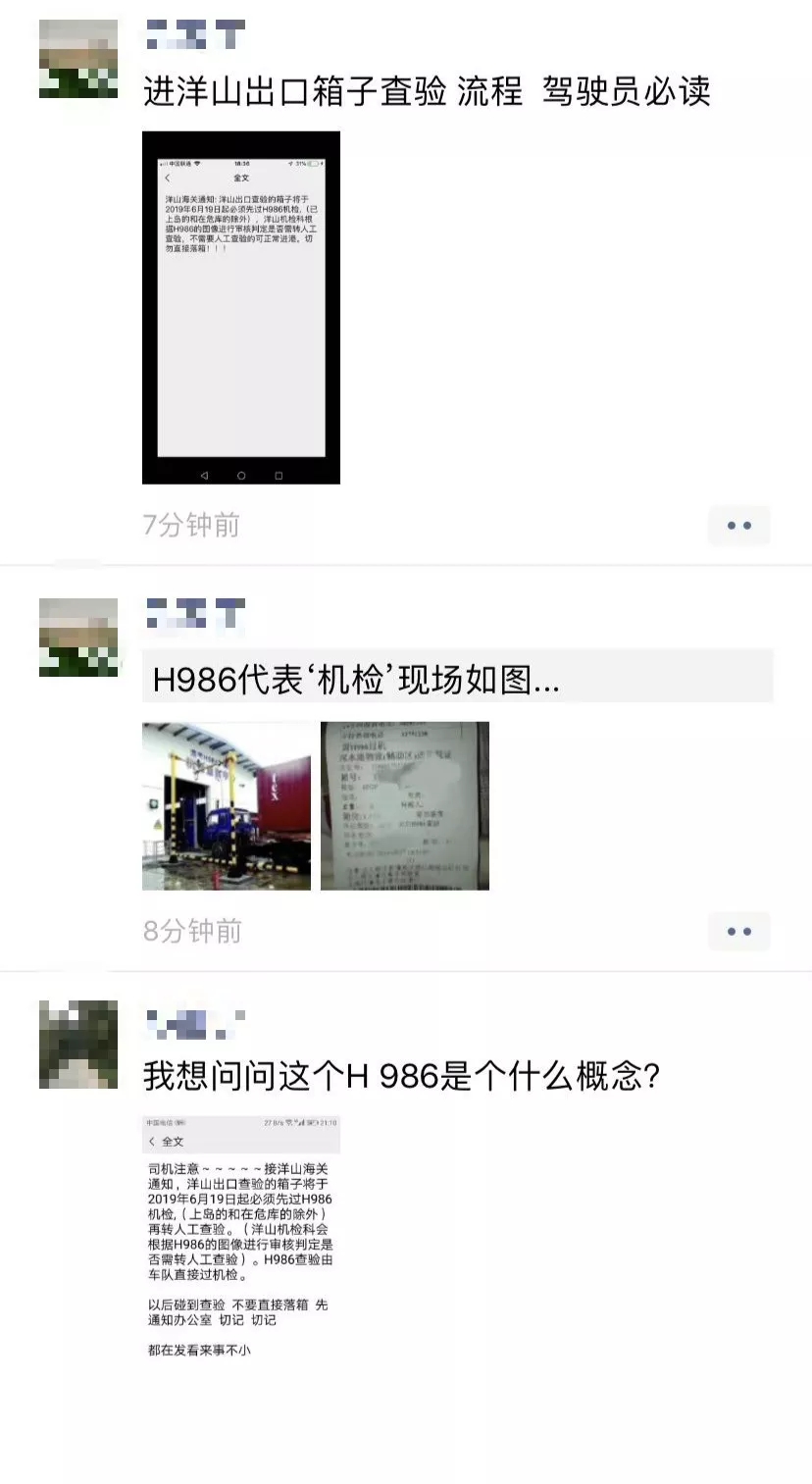
Task: Open avatar of the 我想问问这个H 986 poster
Action: pos(78,1045)
